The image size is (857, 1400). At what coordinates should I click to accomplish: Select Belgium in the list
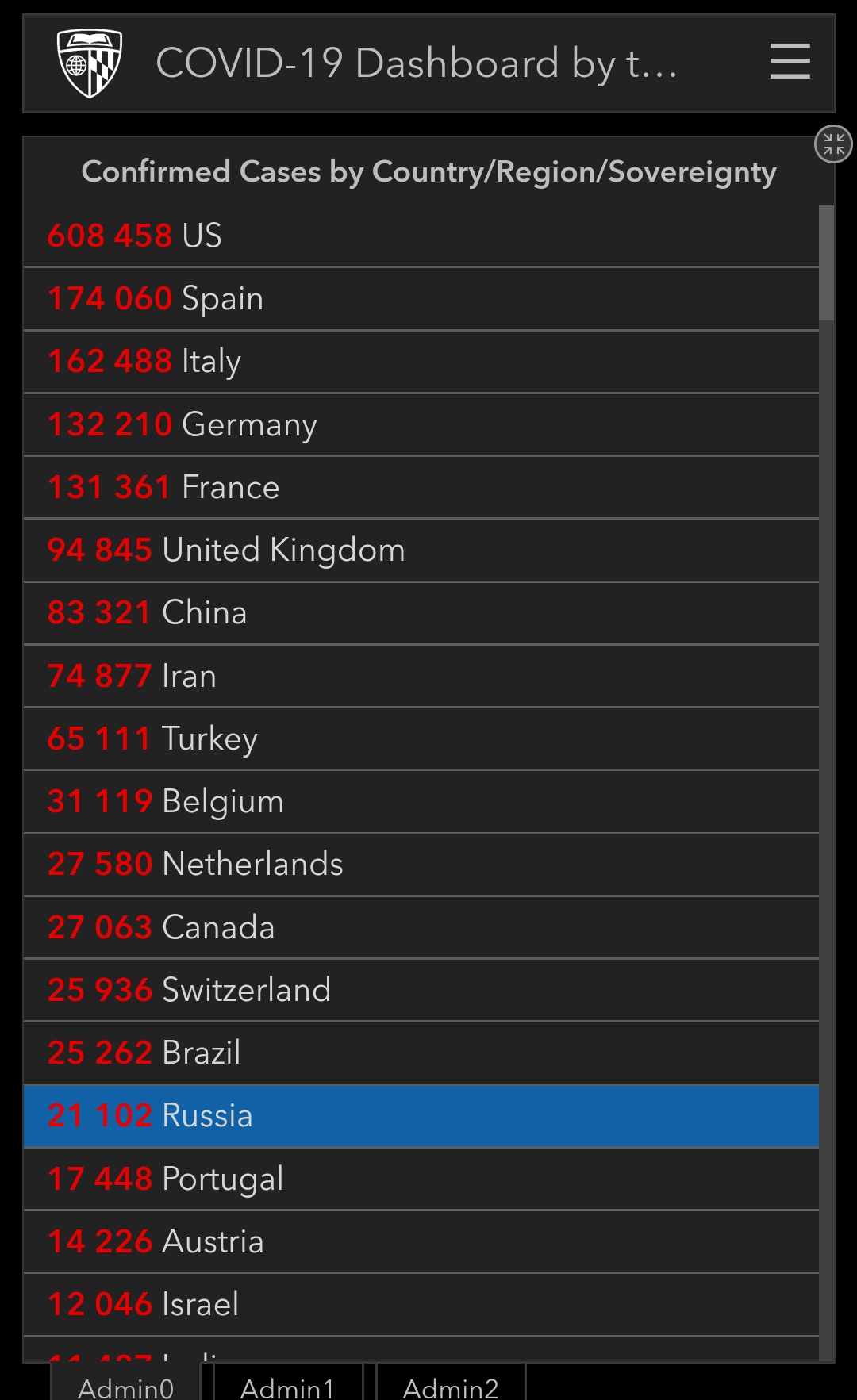421,801
